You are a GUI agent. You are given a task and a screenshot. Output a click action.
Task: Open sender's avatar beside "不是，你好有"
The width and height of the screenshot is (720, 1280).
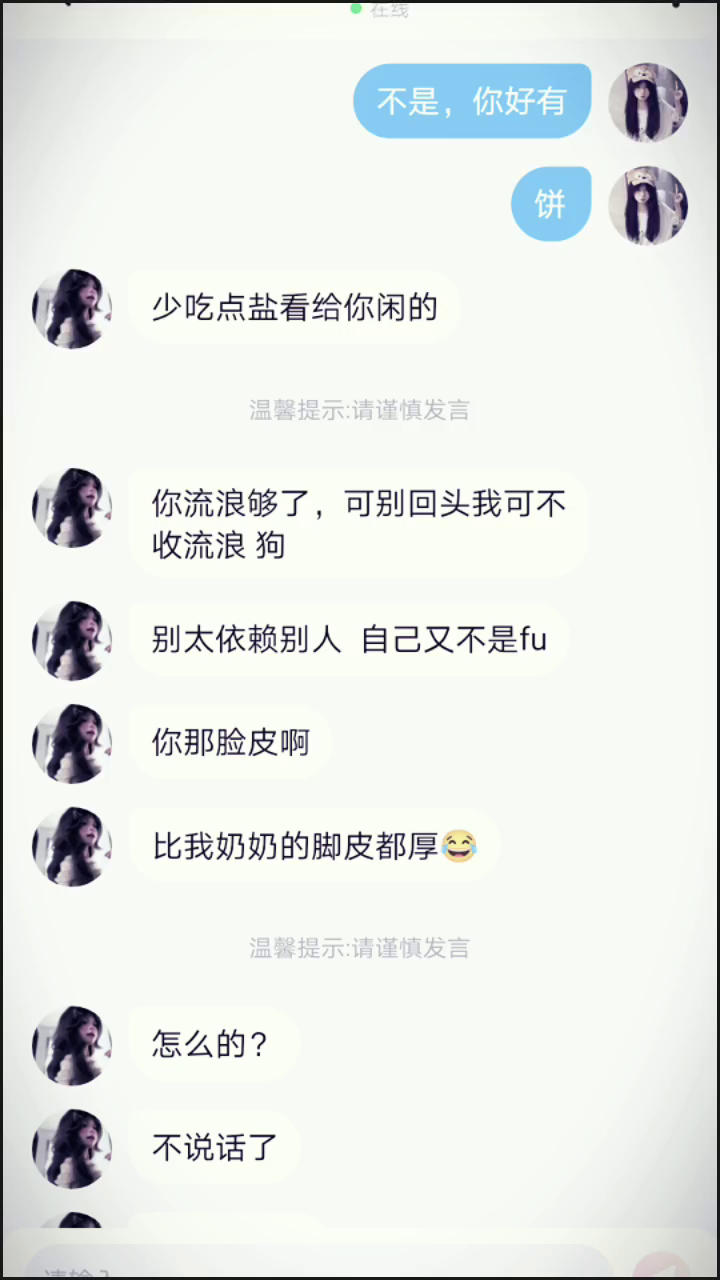648,102
